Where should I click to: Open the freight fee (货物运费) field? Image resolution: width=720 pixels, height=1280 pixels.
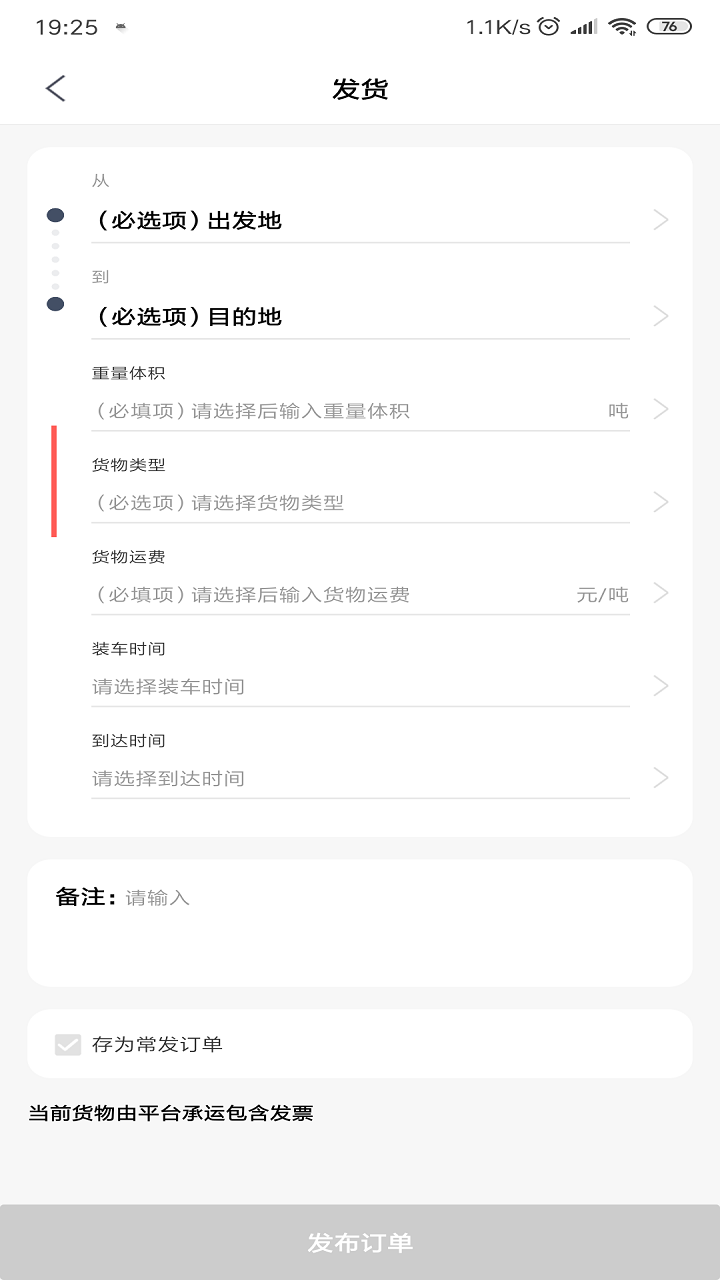[380, 594]
